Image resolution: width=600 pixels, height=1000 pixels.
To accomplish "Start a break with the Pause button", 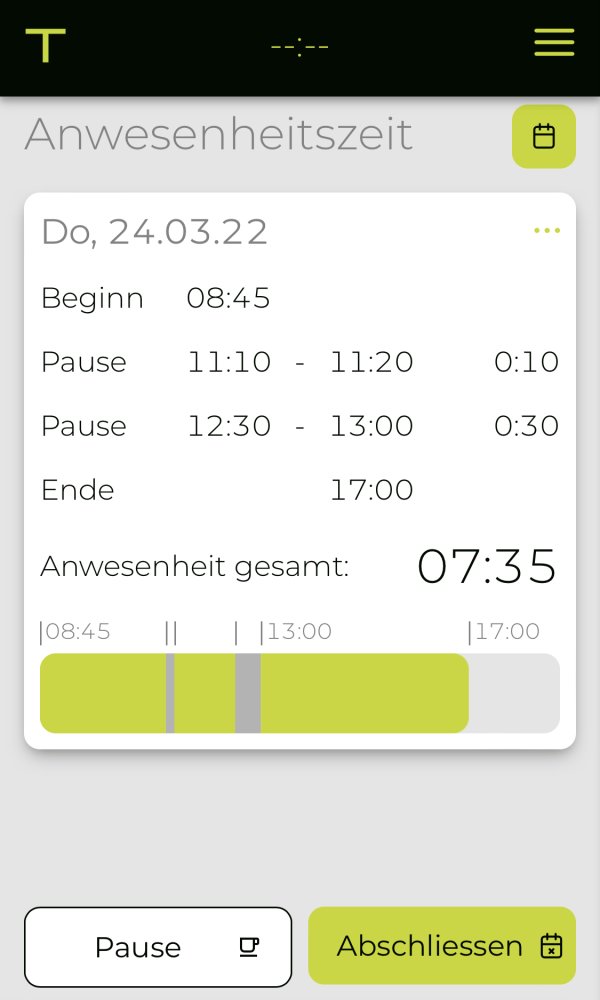I will click(158, 947).
